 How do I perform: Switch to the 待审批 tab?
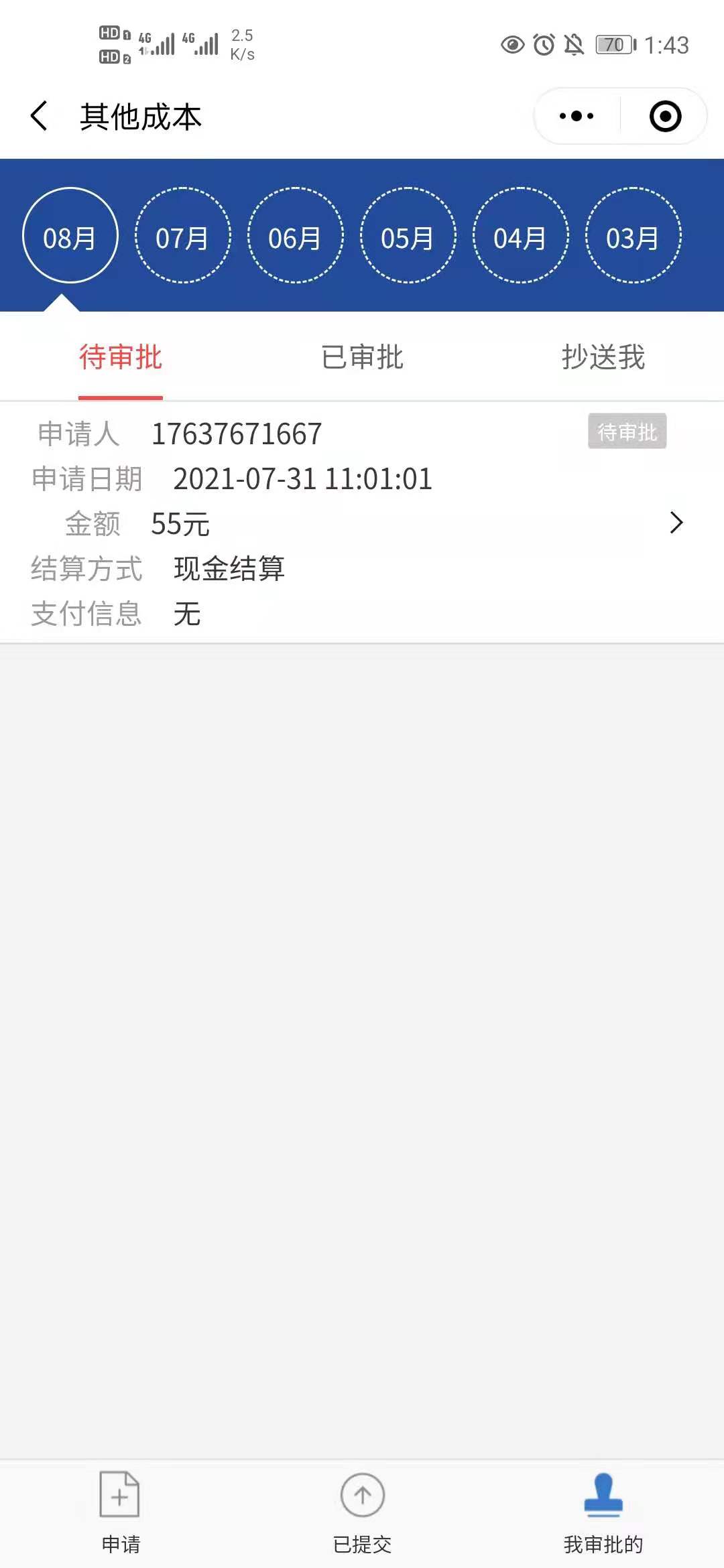click(121, 357)
